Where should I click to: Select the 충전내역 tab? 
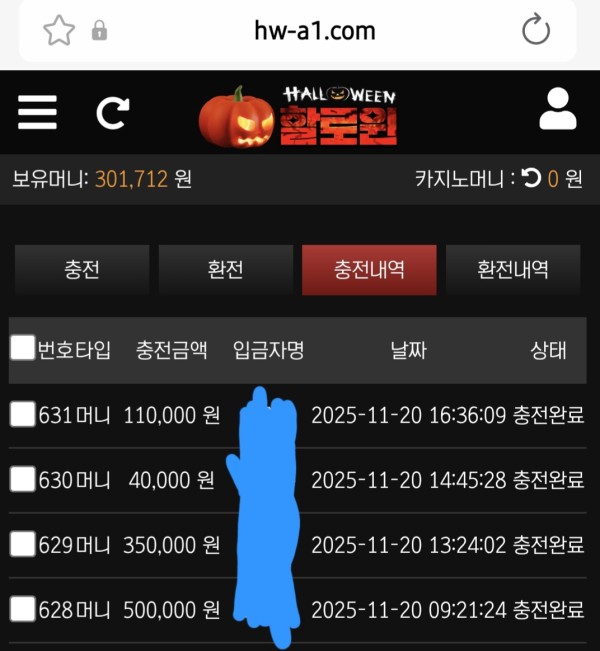[369, 270]
